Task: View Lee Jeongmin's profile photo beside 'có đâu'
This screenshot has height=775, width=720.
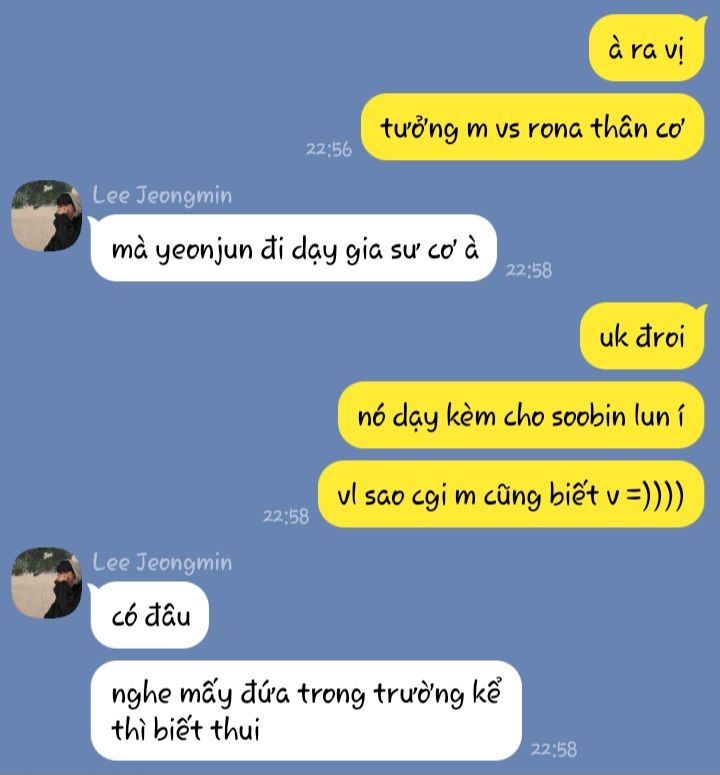Action: [47, 583]
